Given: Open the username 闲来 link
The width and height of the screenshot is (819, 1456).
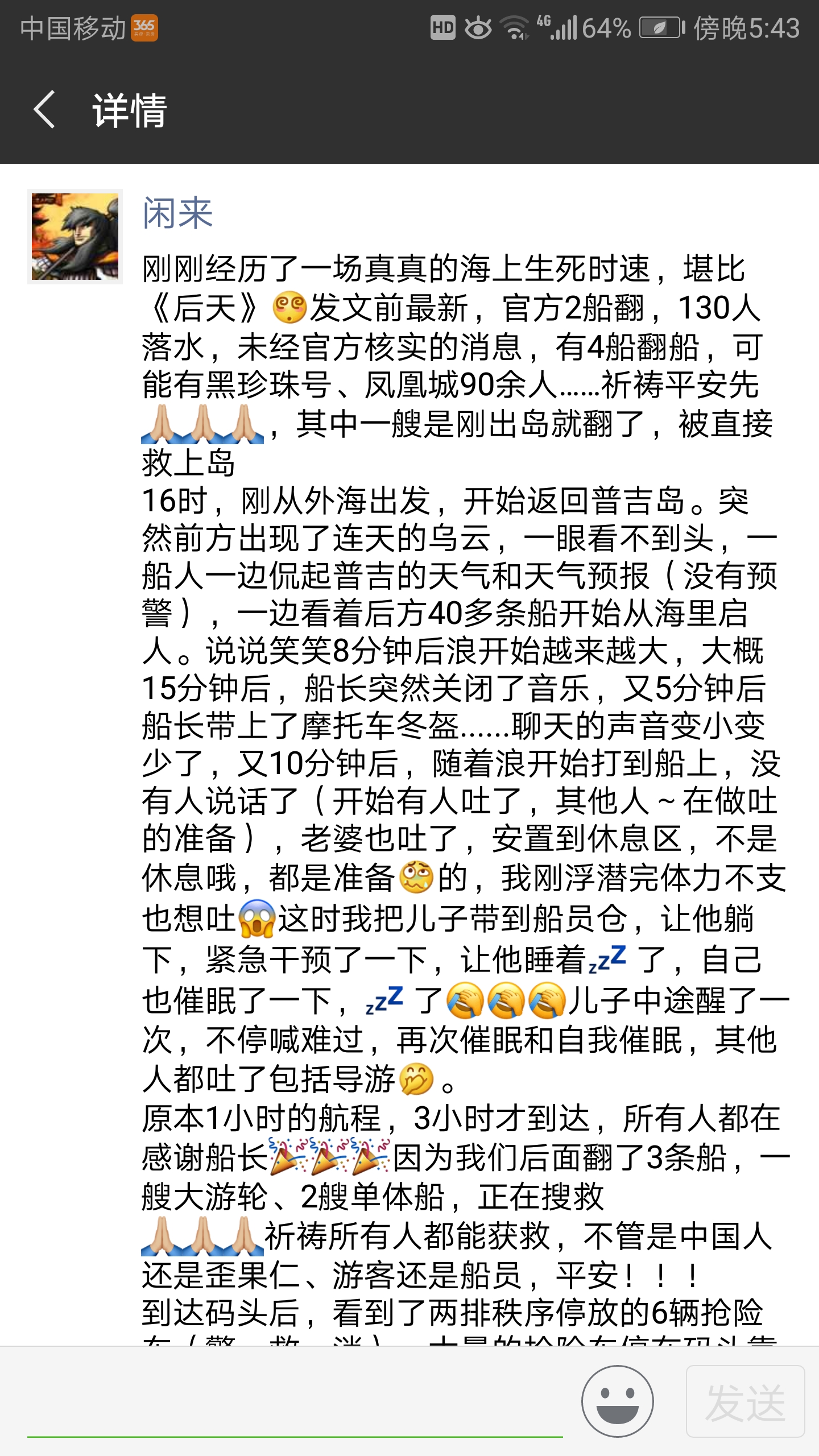Looking at the screenshot, I should 177,213.
